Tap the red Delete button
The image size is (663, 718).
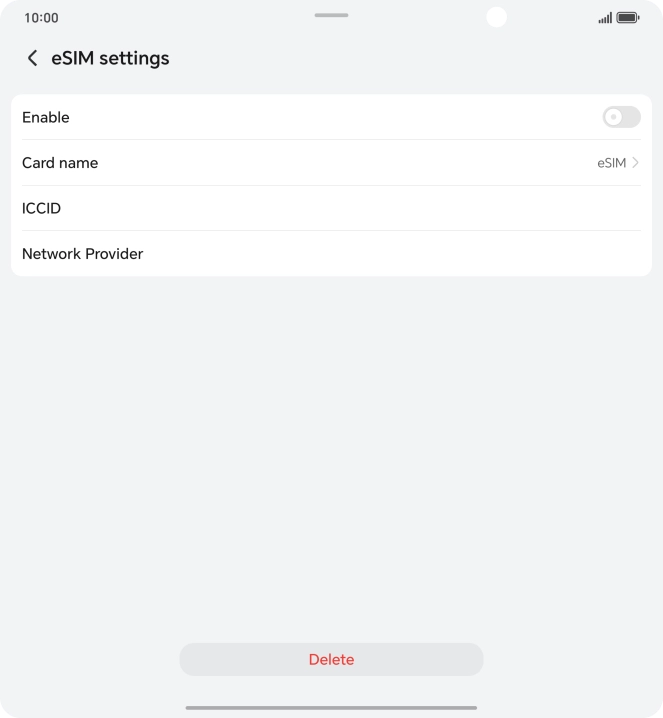click(x=331, y=659)
